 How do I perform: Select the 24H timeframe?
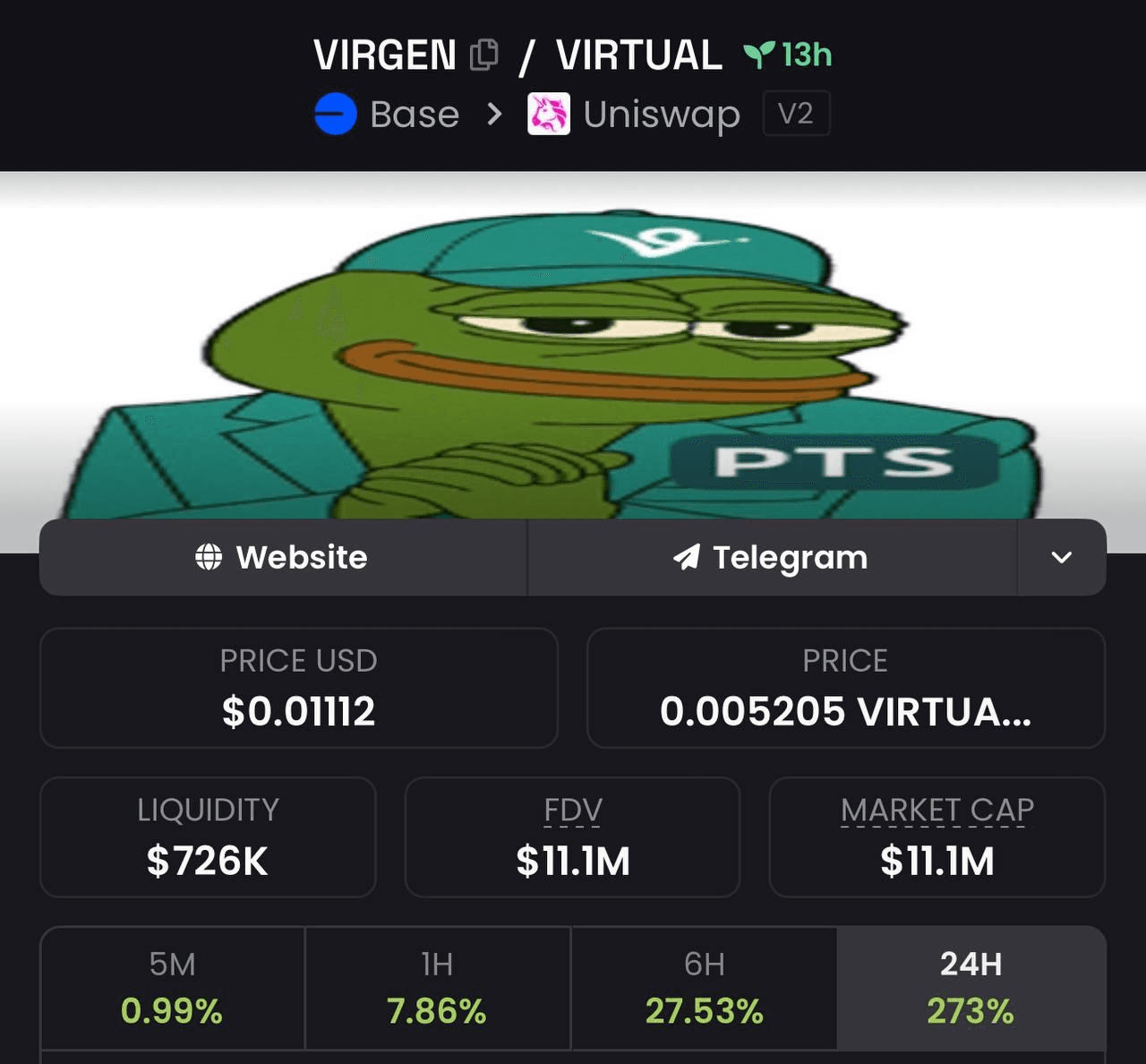click(x=971, y=988)
